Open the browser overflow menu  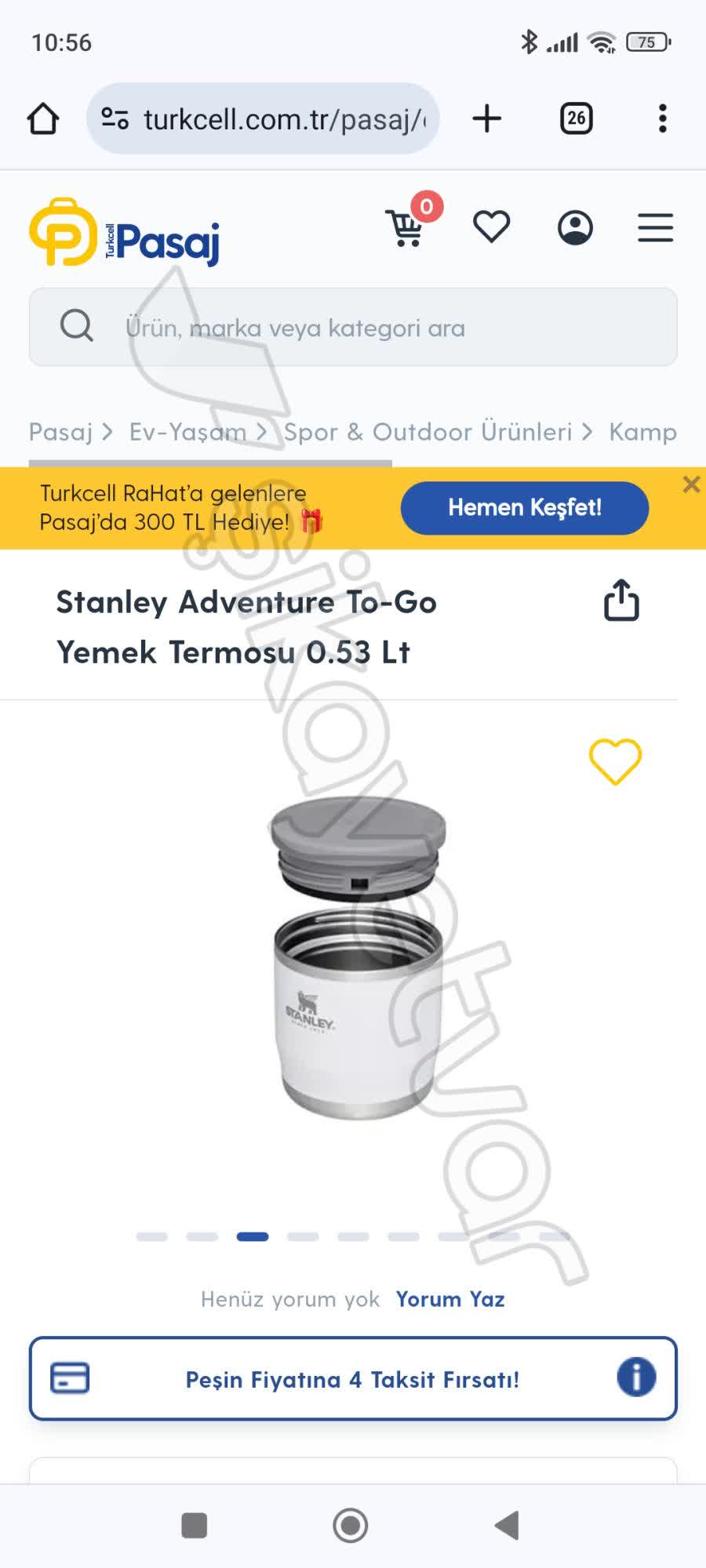(x=661, y=118)
